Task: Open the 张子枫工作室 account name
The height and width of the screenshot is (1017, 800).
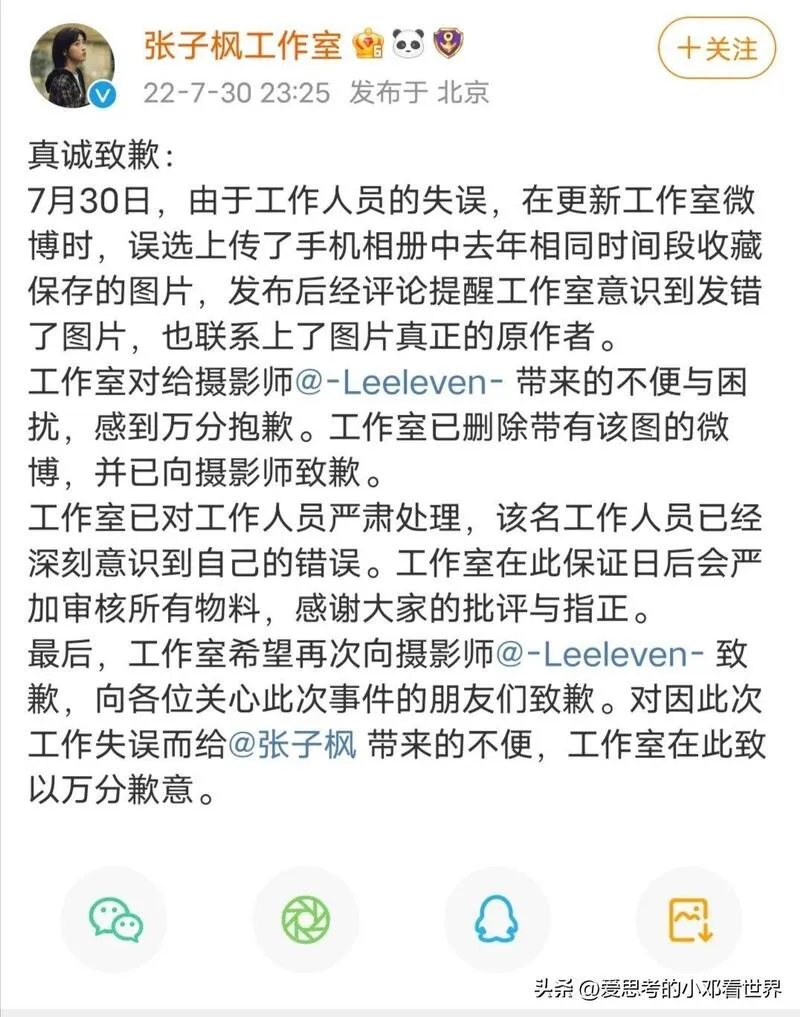Action: [x=246, y=43]
